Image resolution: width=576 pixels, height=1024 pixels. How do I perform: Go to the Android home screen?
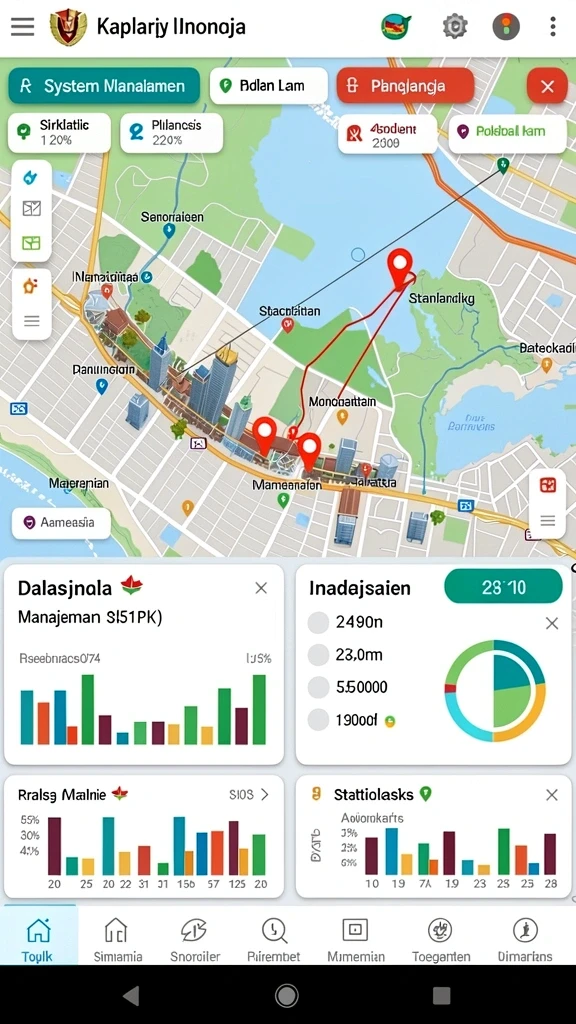pyautogui.click(x=287, y=995)
